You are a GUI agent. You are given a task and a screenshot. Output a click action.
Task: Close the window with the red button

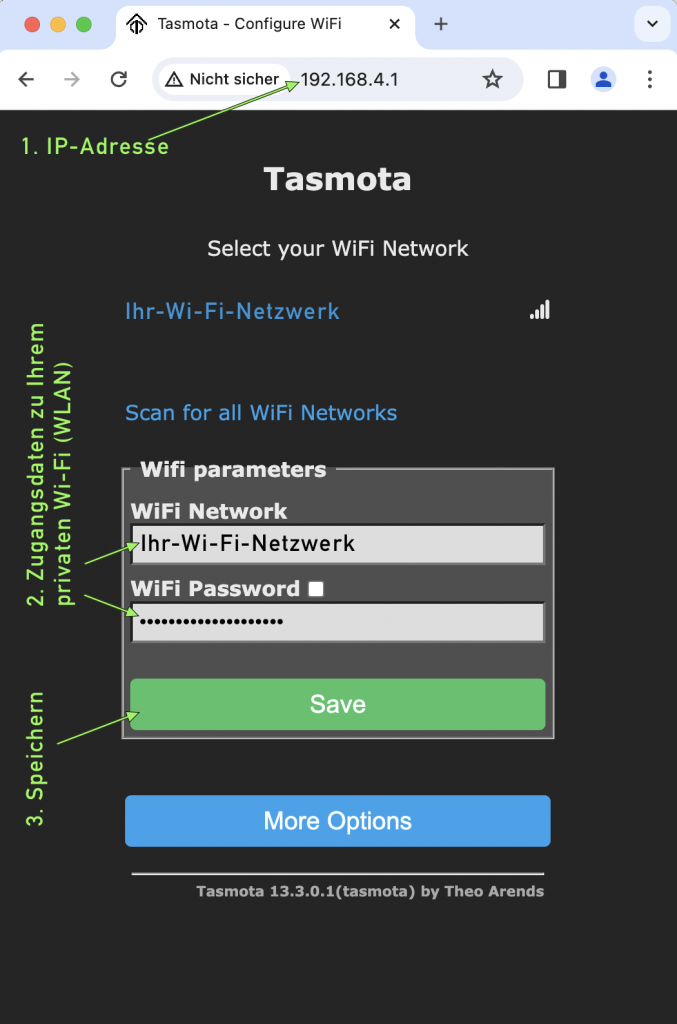[31, 24]
